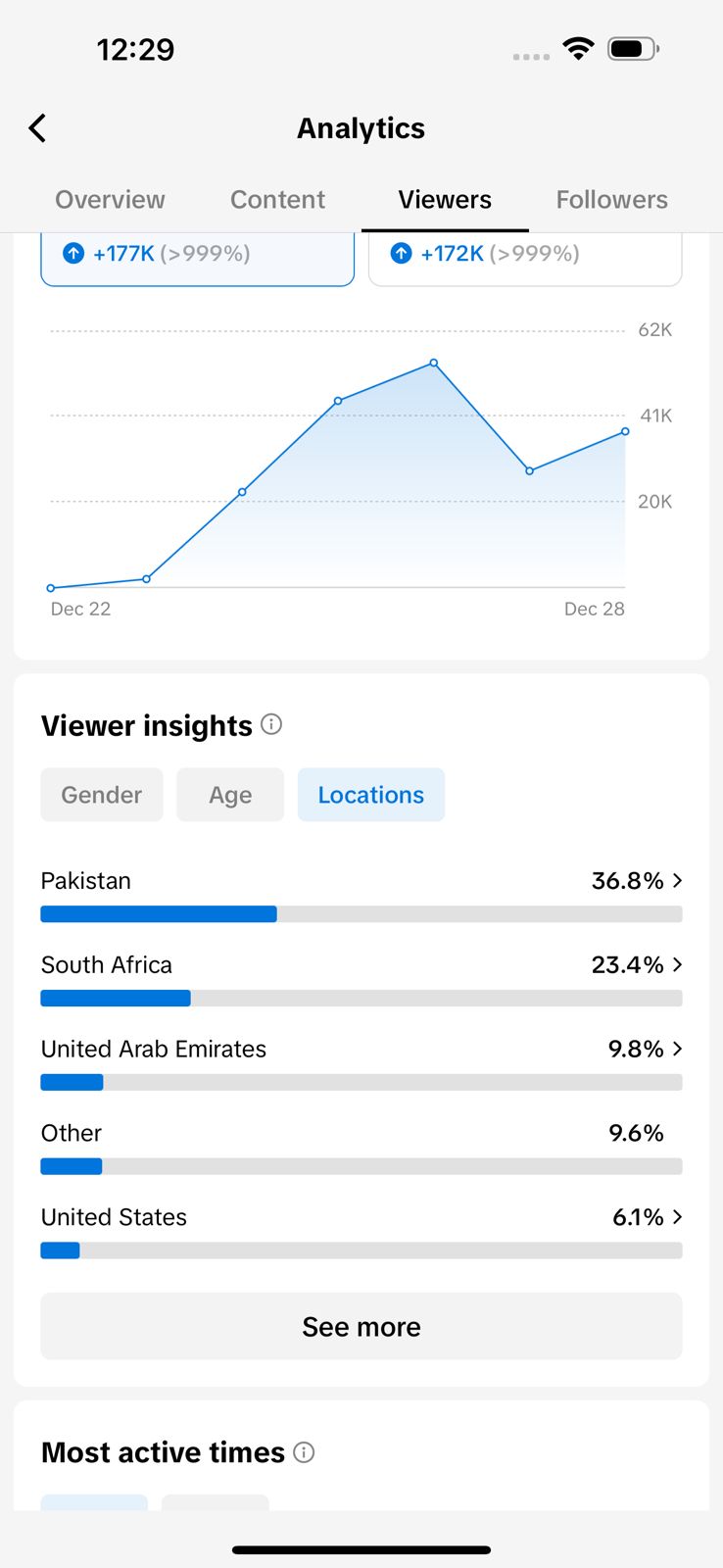This screenshot has height=1568, width=723.
Task: Tap See more locations
Action: pos(361,1326)
